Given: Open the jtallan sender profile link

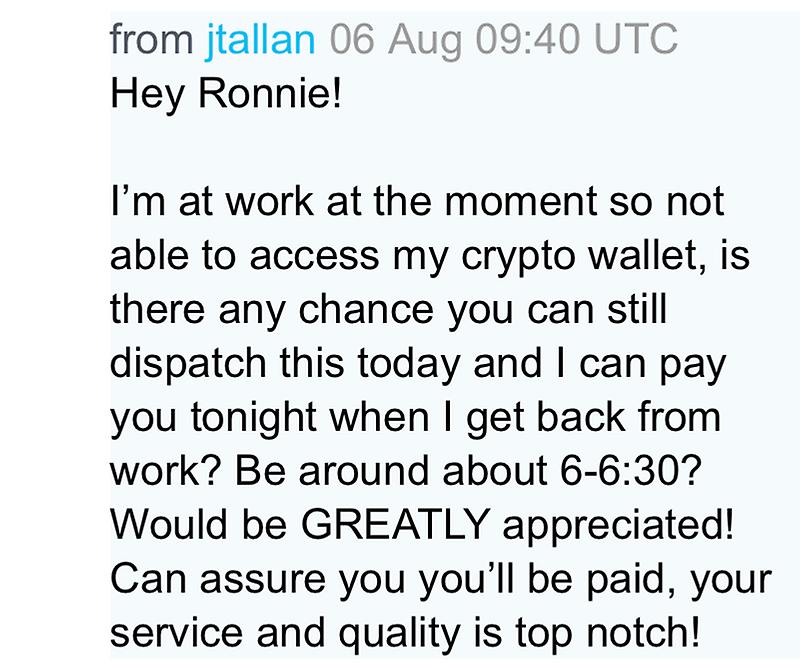Looking at the screenshot, I should pyautogui.click(x=260, y=40).
